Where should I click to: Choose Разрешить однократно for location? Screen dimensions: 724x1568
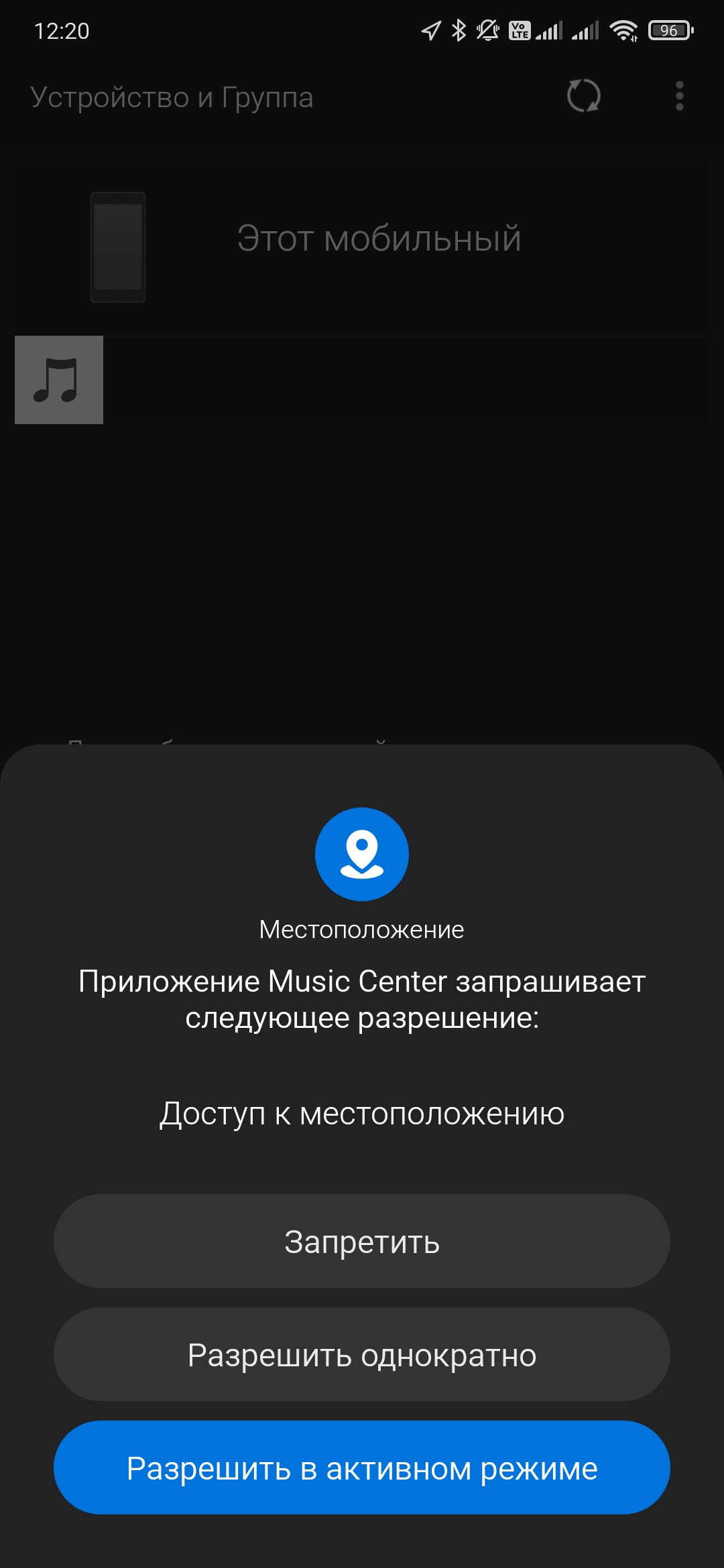point(362,1354)
